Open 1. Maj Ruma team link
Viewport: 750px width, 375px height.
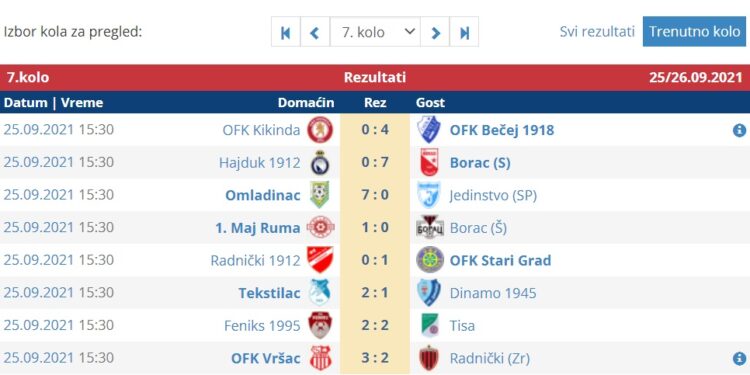point(258,228)
